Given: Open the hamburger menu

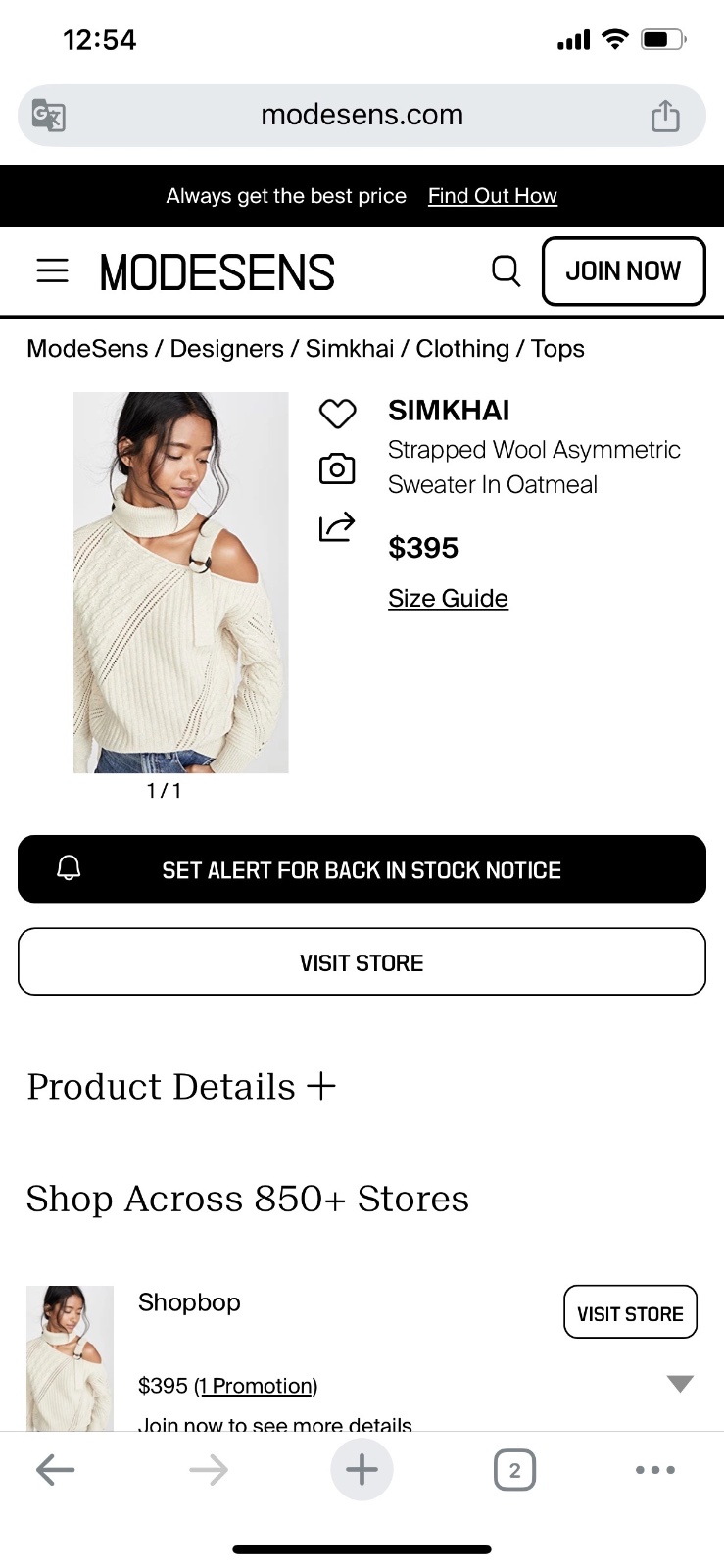Looking at the screenshot, I should 53,270.
